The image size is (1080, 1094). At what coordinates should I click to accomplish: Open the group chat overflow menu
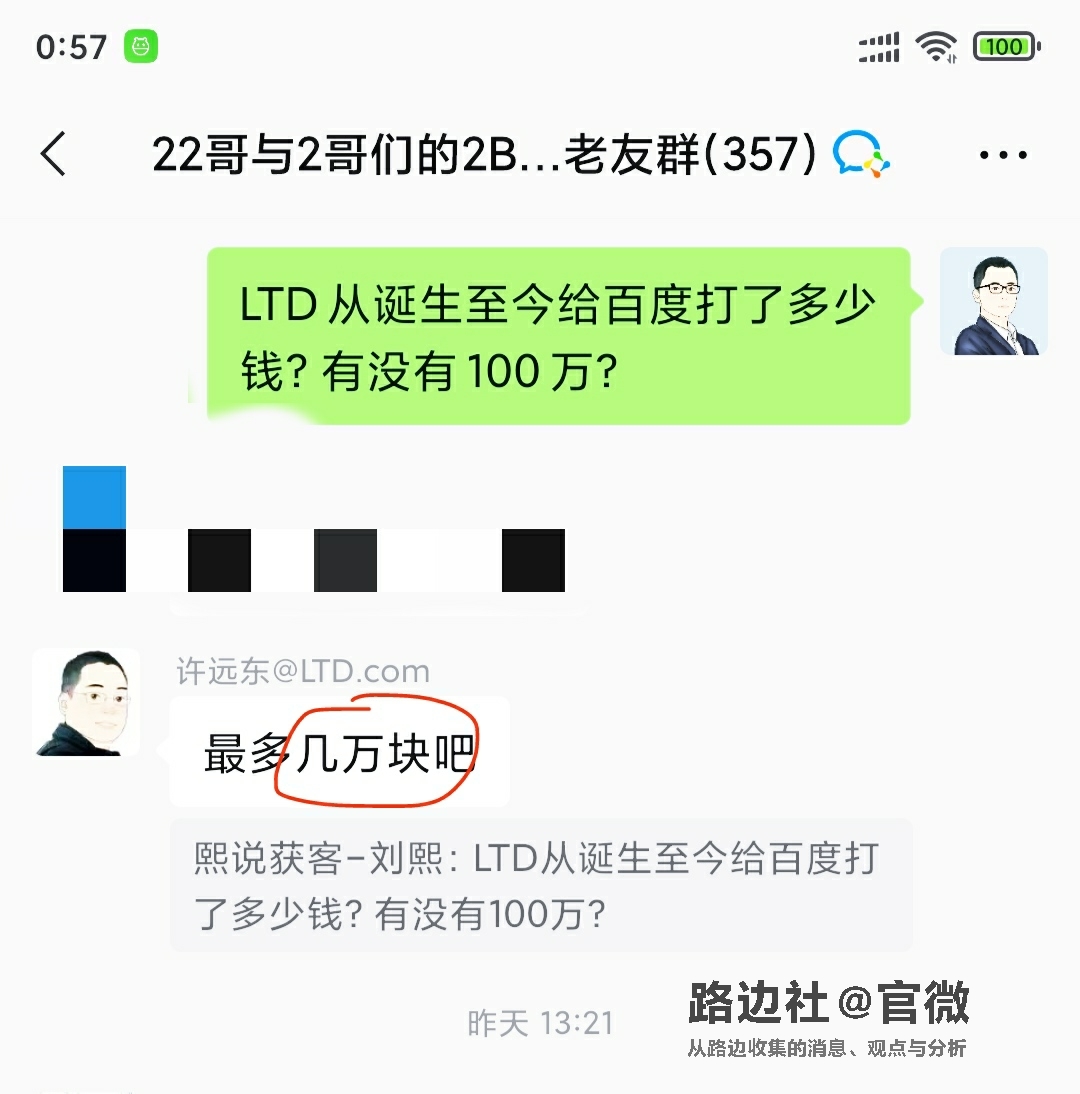point(1002,155)
